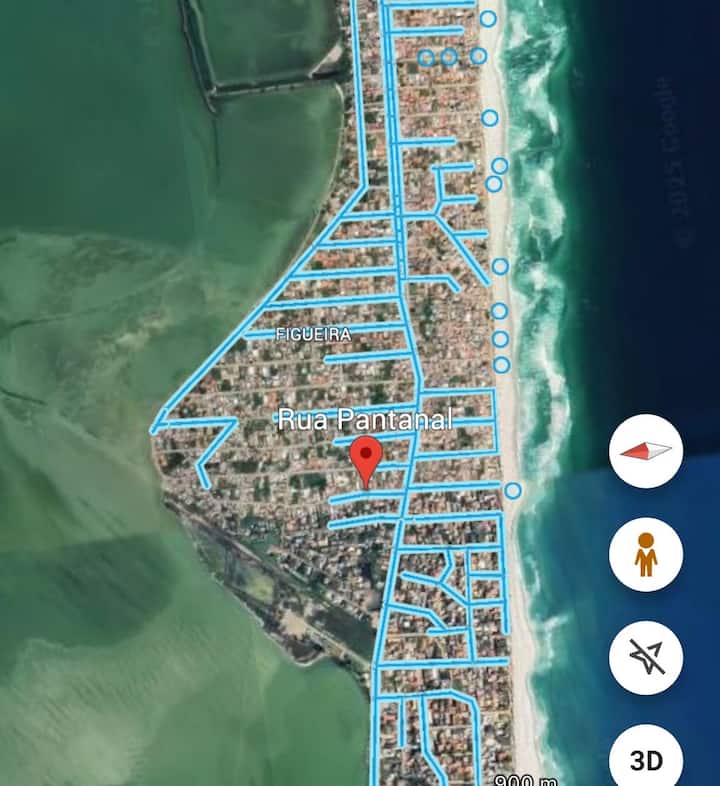Center map on my location
The height and width of the screenshot is (786, 720).
[646, 657]
